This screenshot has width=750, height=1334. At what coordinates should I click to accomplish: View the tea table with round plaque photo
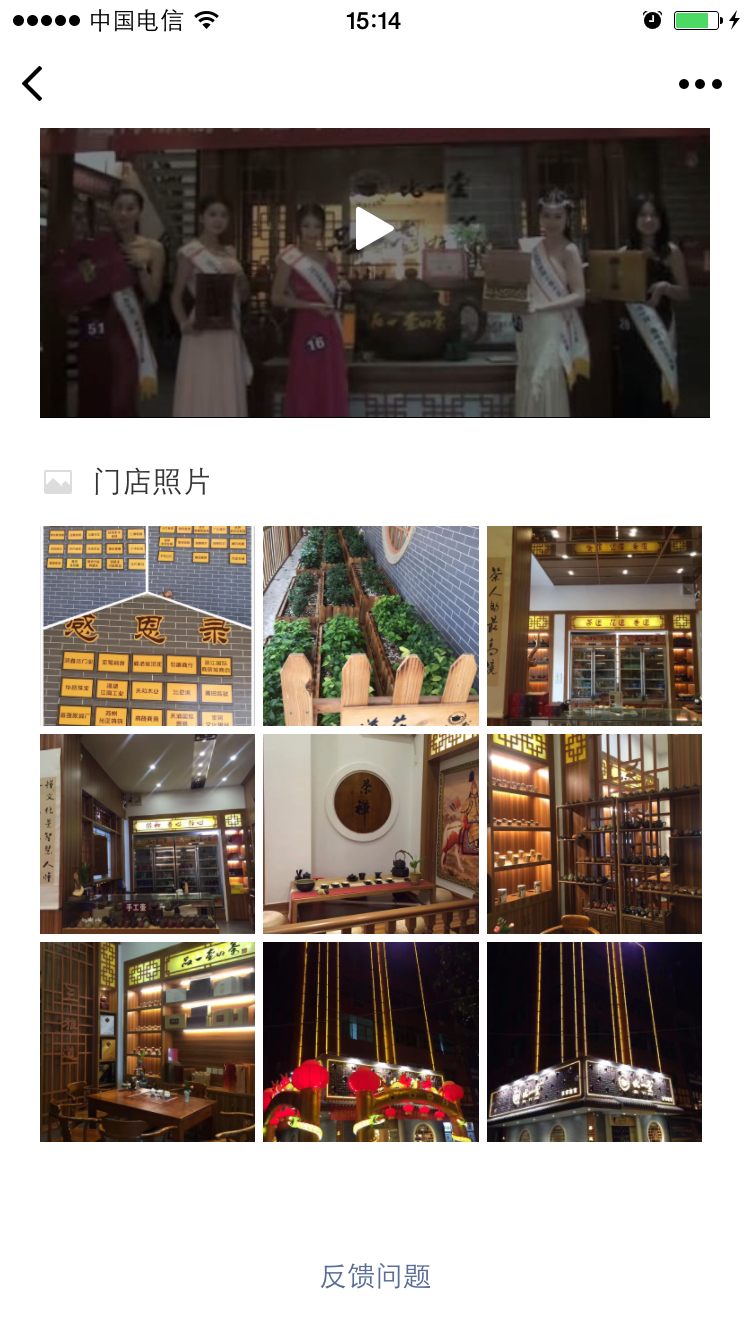pyautogui.click(x=371, y=834)
